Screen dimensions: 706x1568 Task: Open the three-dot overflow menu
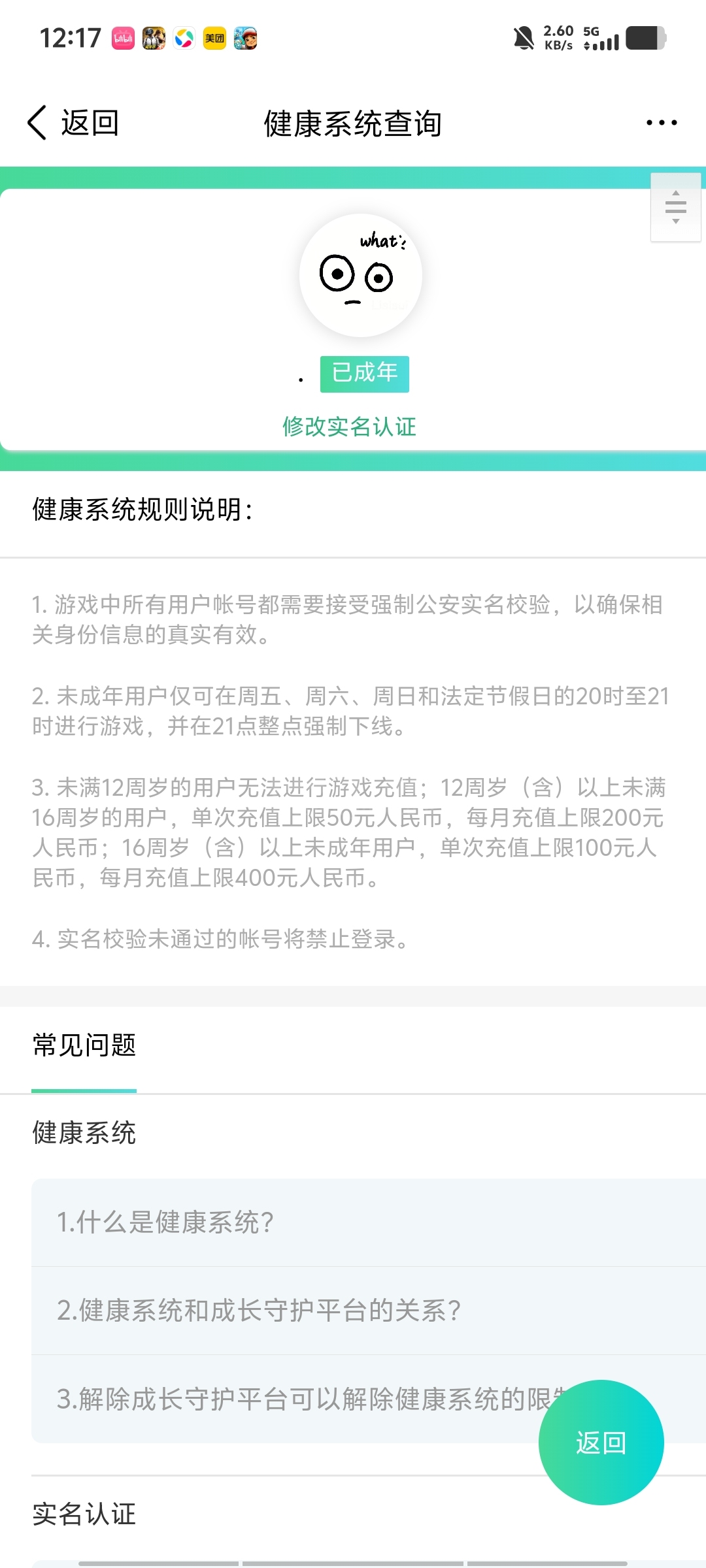pos(661,123)
